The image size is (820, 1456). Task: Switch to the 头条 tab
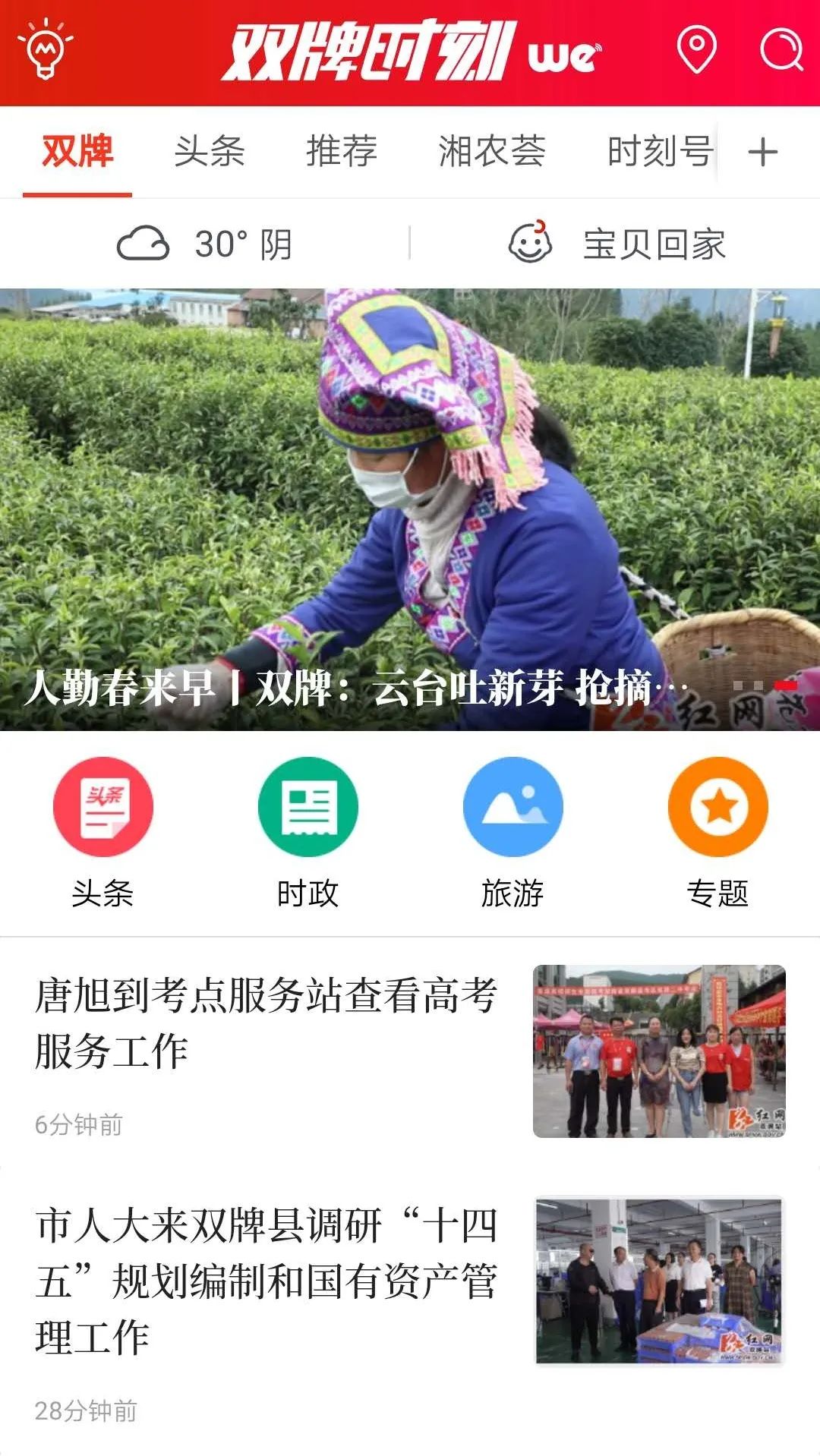209,151
